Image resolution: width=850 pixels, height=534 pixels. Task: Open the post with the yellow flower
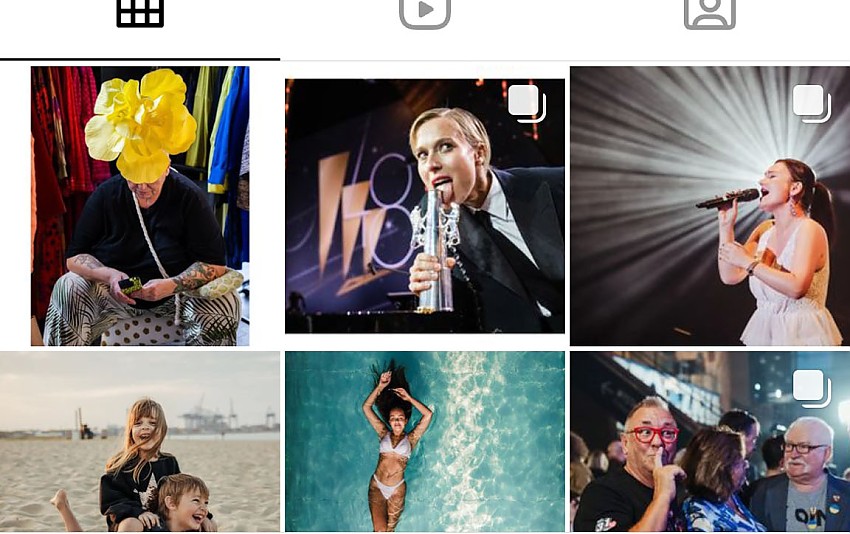(x=140, y=206)
